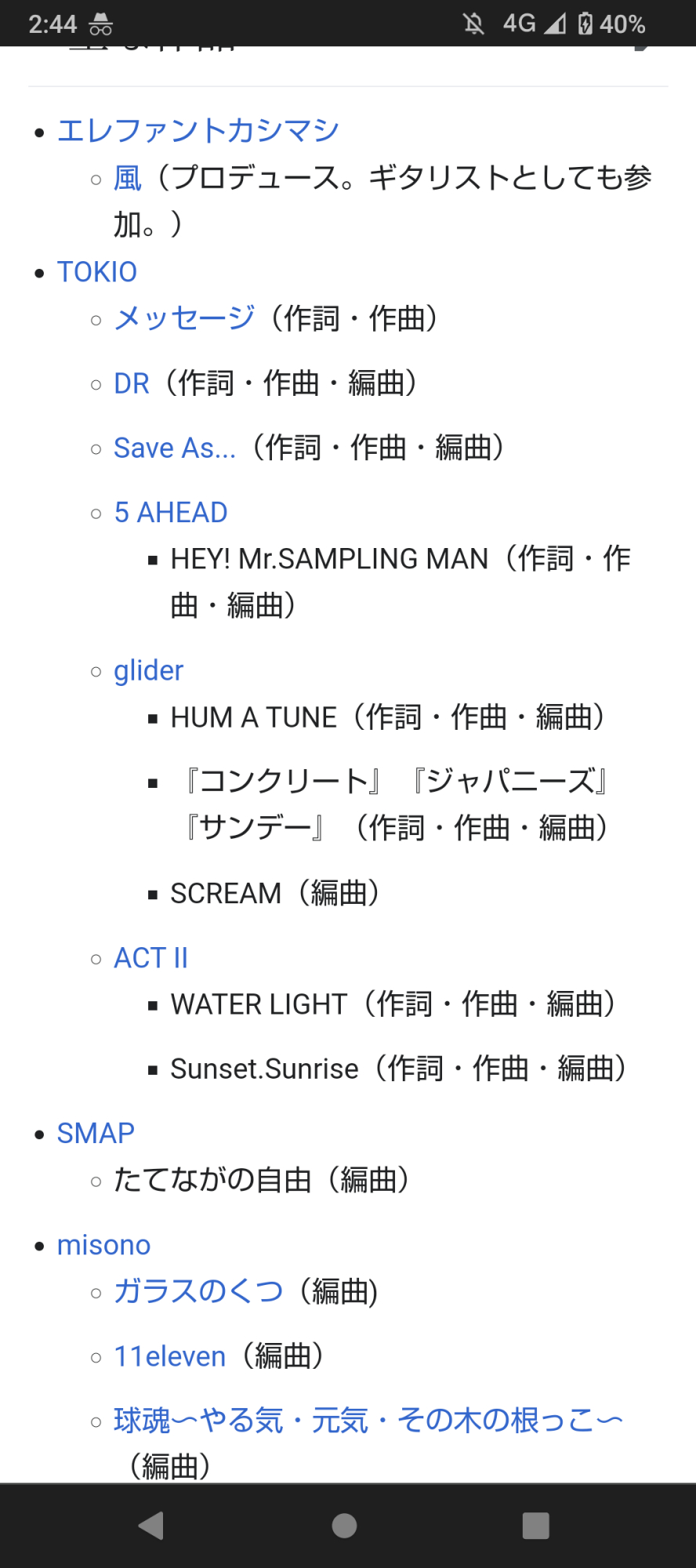The width and height of the screenshot is (696, 1568).
Task: Visit the misono link
Action: click(103, 1245)
